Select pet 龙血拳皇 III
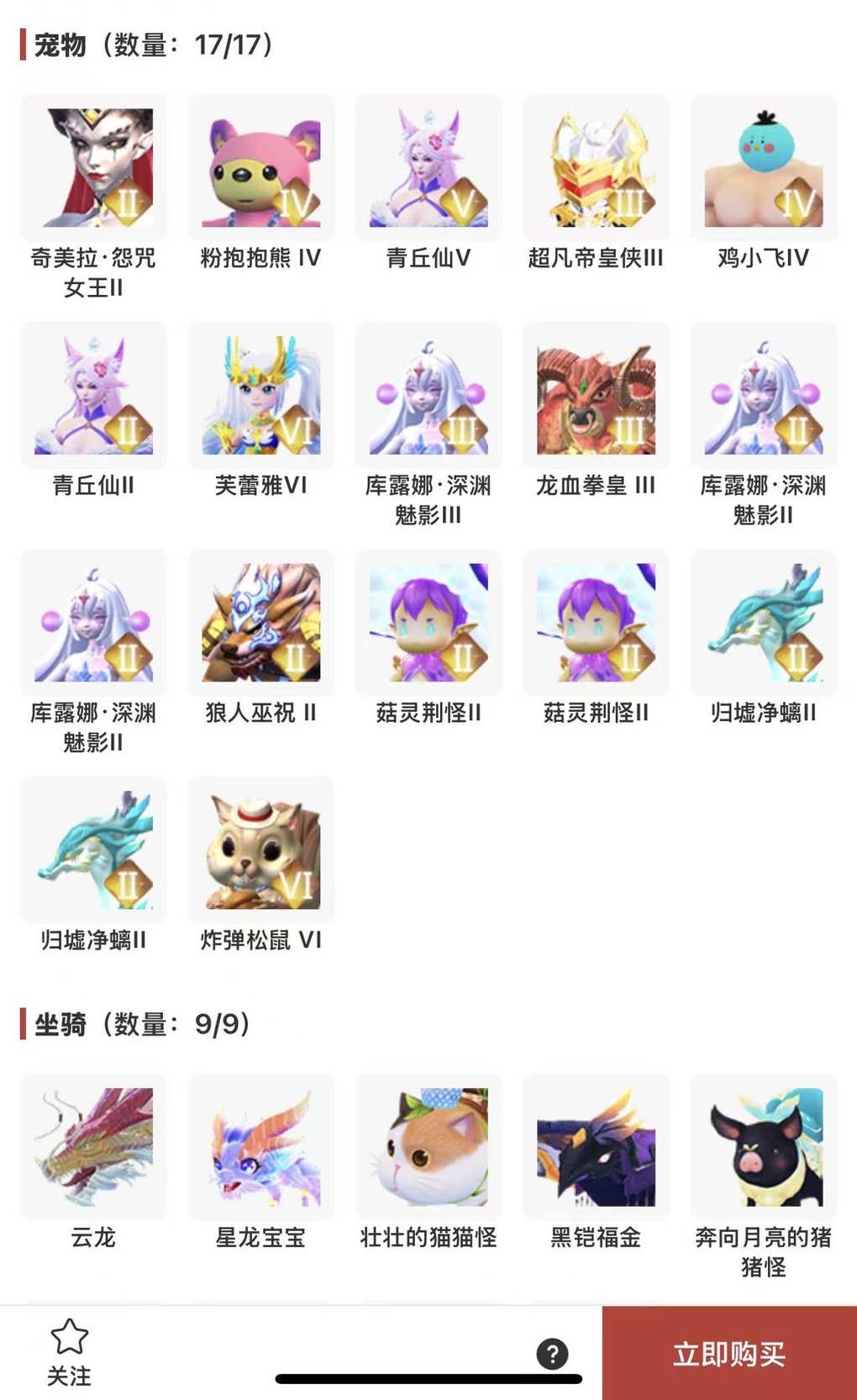 point(596,396)
